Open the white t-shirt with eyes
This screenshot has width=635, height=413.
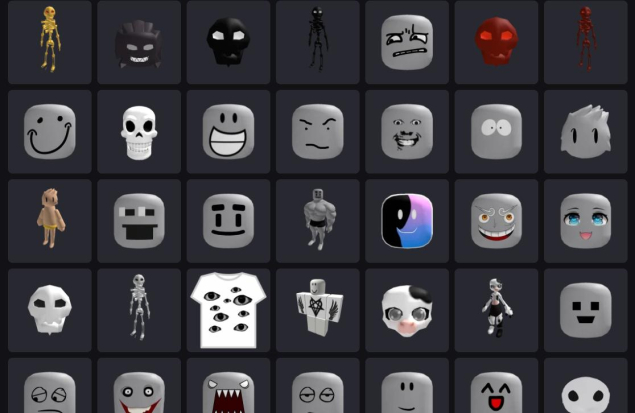[228, 310]
